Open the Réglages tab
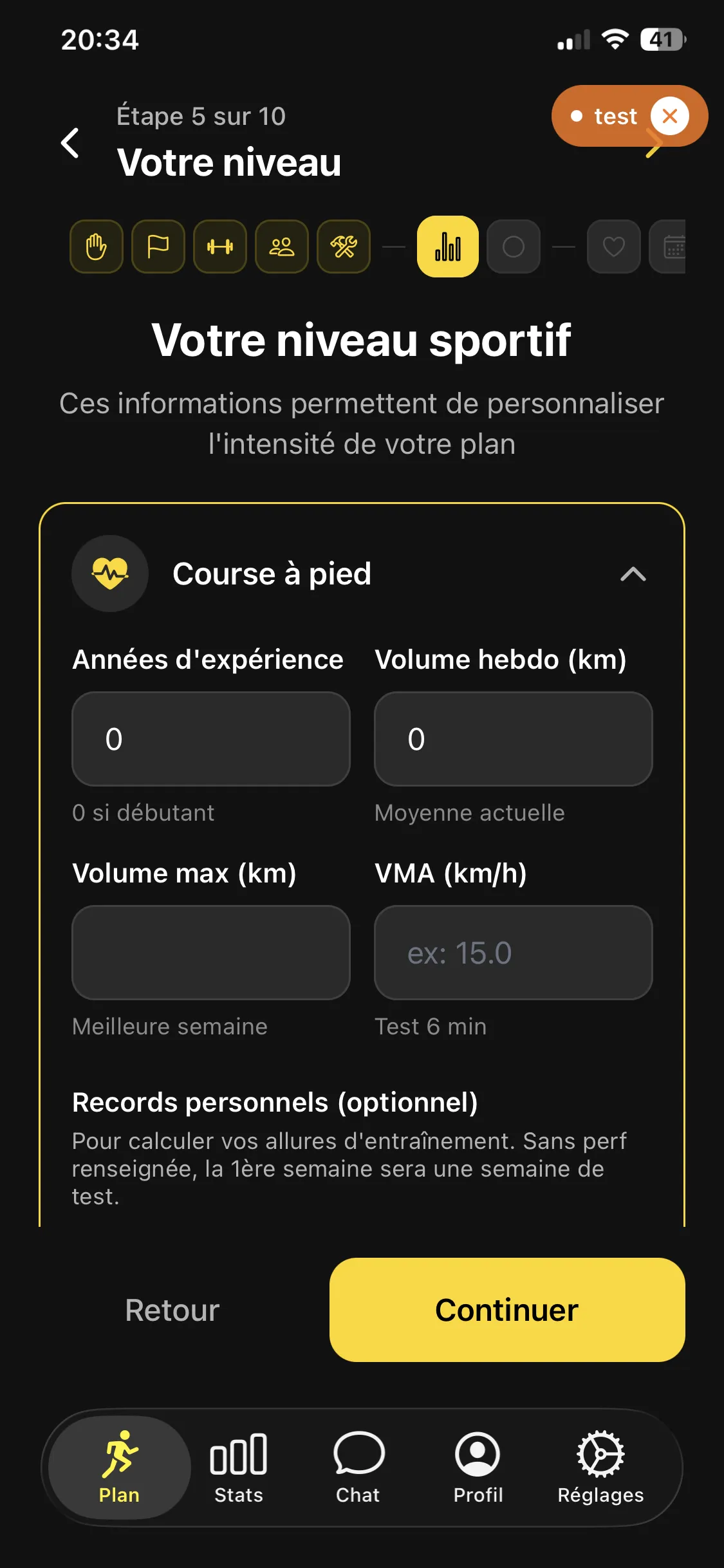 (600, 1467)
